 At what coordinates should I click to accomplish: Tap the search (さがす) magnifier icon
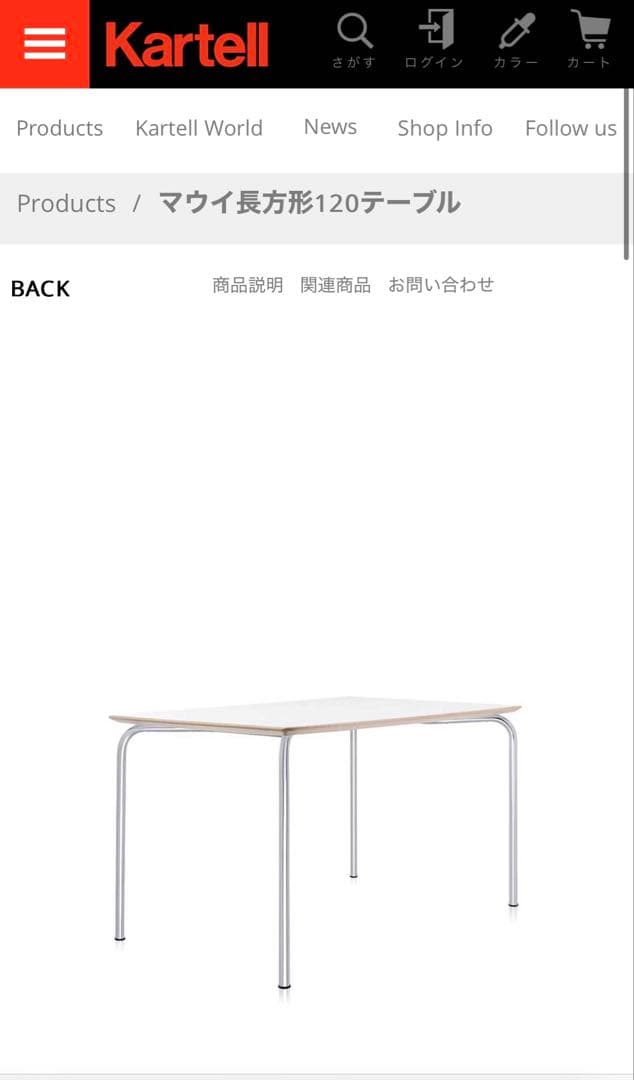[354, 40]
